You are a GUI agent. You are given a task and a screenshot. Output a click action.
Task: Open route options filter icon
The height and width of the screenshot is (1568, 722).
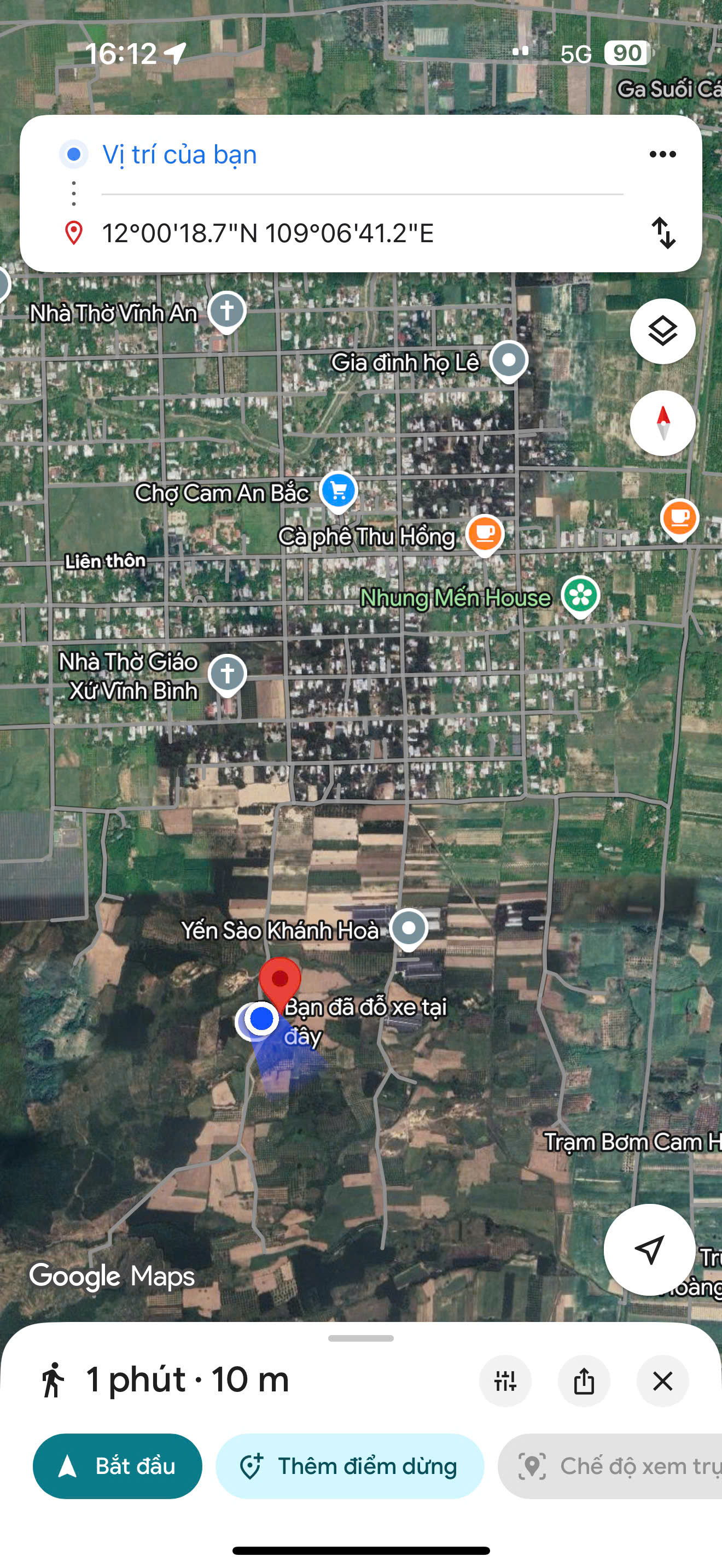point(505,1381)
